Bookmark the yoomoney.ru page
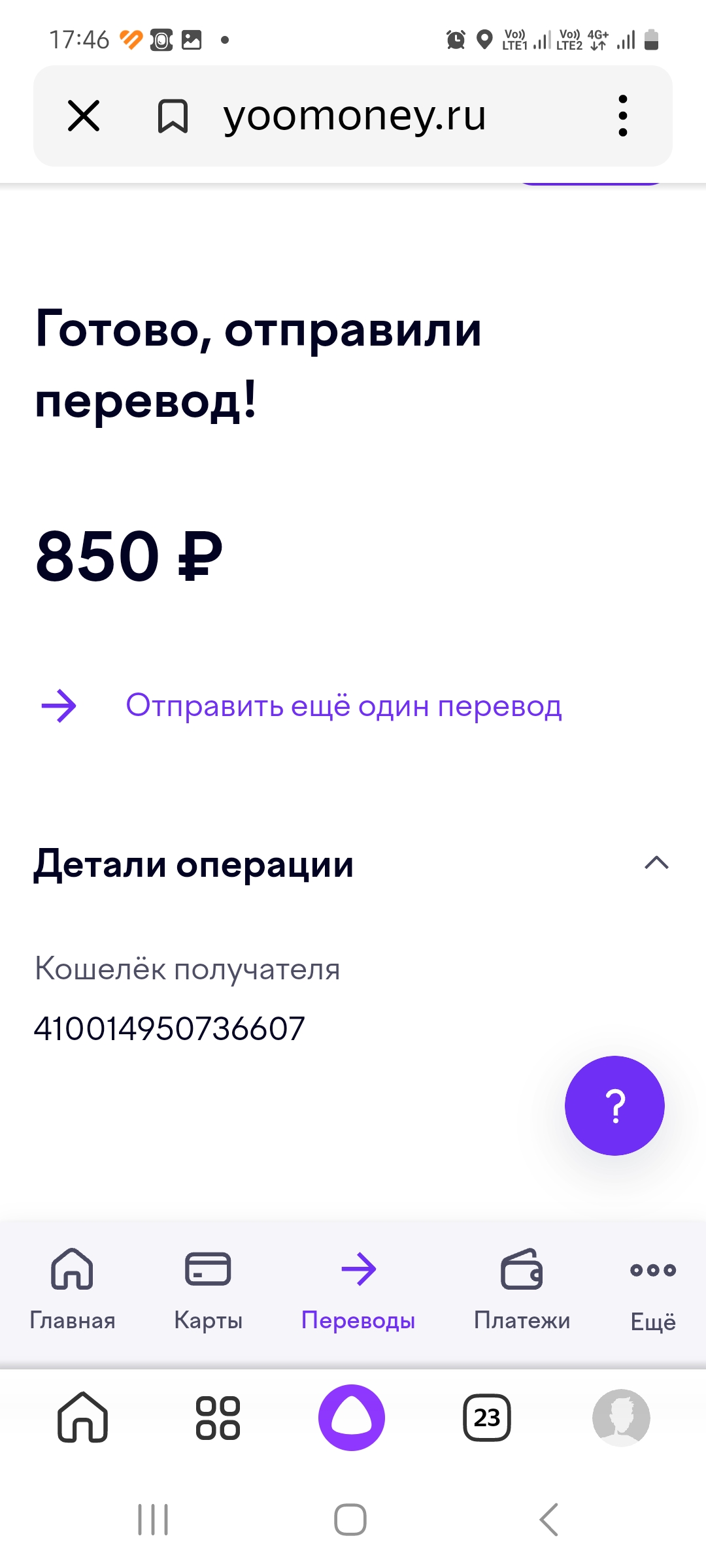This screenshot has width=706, height=1568. (x=173, y=116)
